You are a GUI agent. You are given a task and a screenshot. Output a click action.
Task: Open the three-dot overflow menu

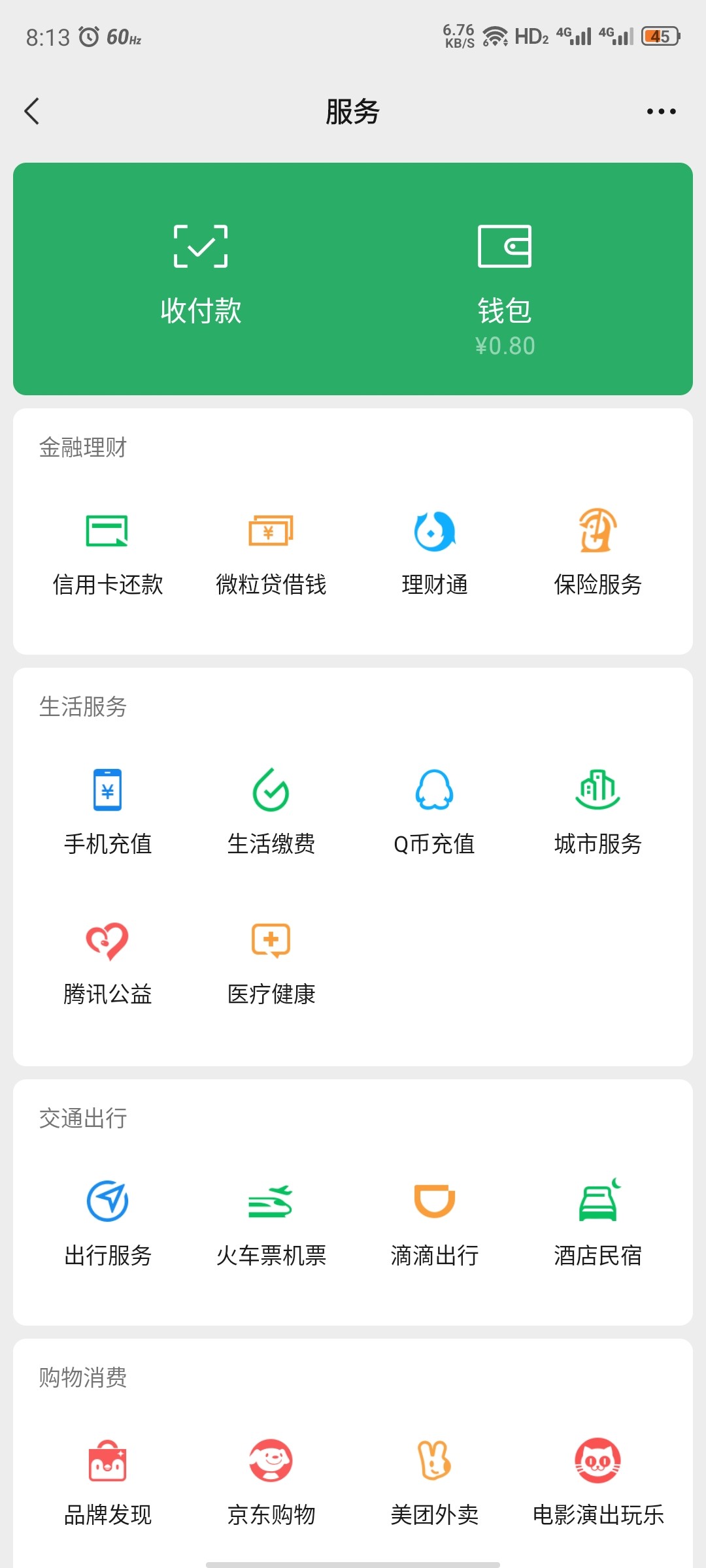pos(661,112)
